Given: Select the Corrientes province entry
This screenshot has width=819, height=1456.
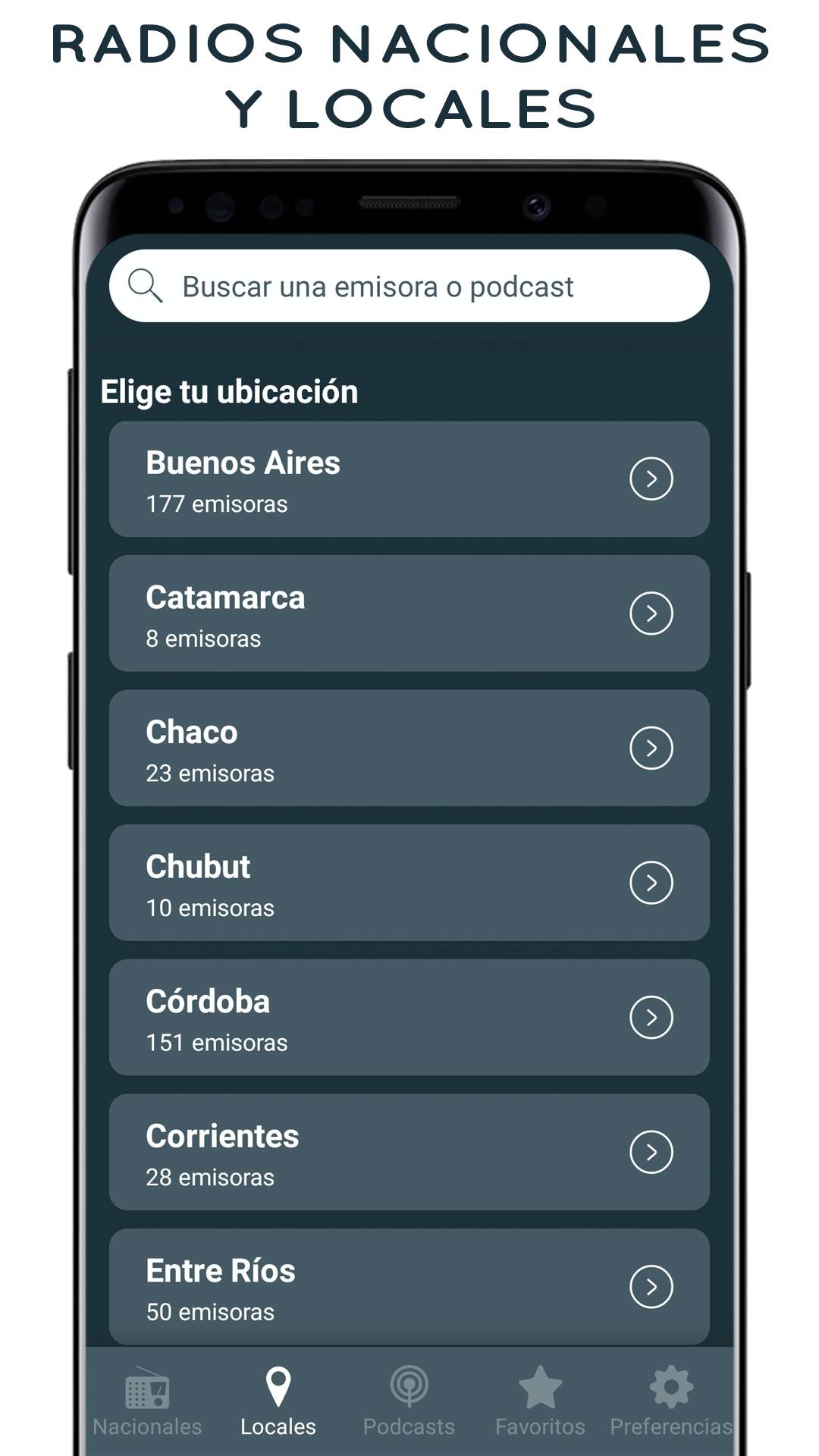Looking at the screenshot, I should [x=409, y=1152].
